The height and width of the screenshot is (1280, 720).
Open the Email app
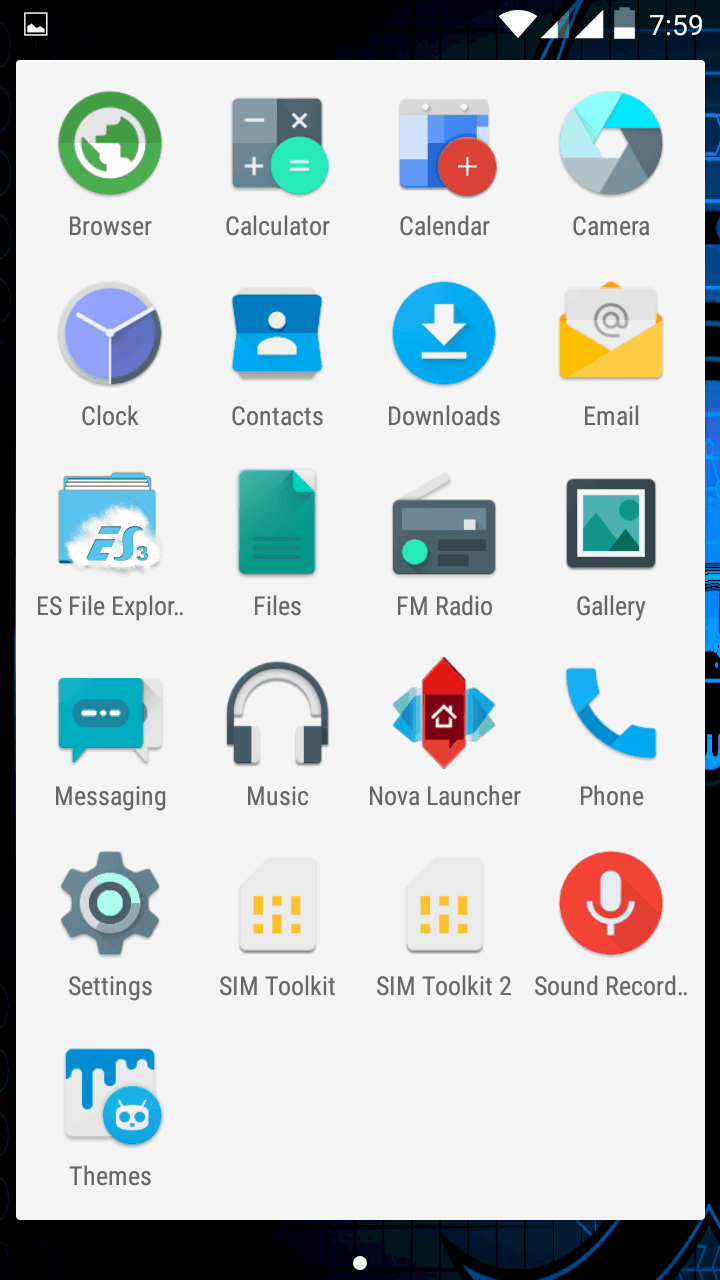(x=611, y=334)
